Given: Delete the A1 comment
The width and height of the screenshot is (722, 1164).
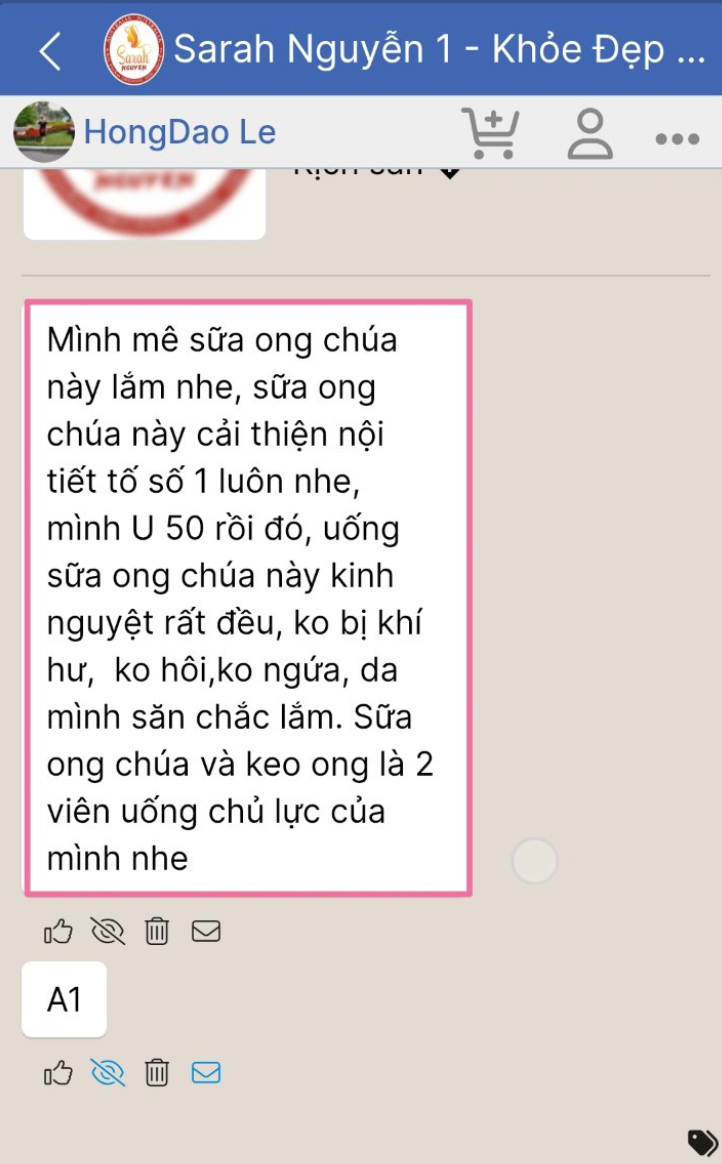Looking at the screenshot, I should (x=157, y=1073).
